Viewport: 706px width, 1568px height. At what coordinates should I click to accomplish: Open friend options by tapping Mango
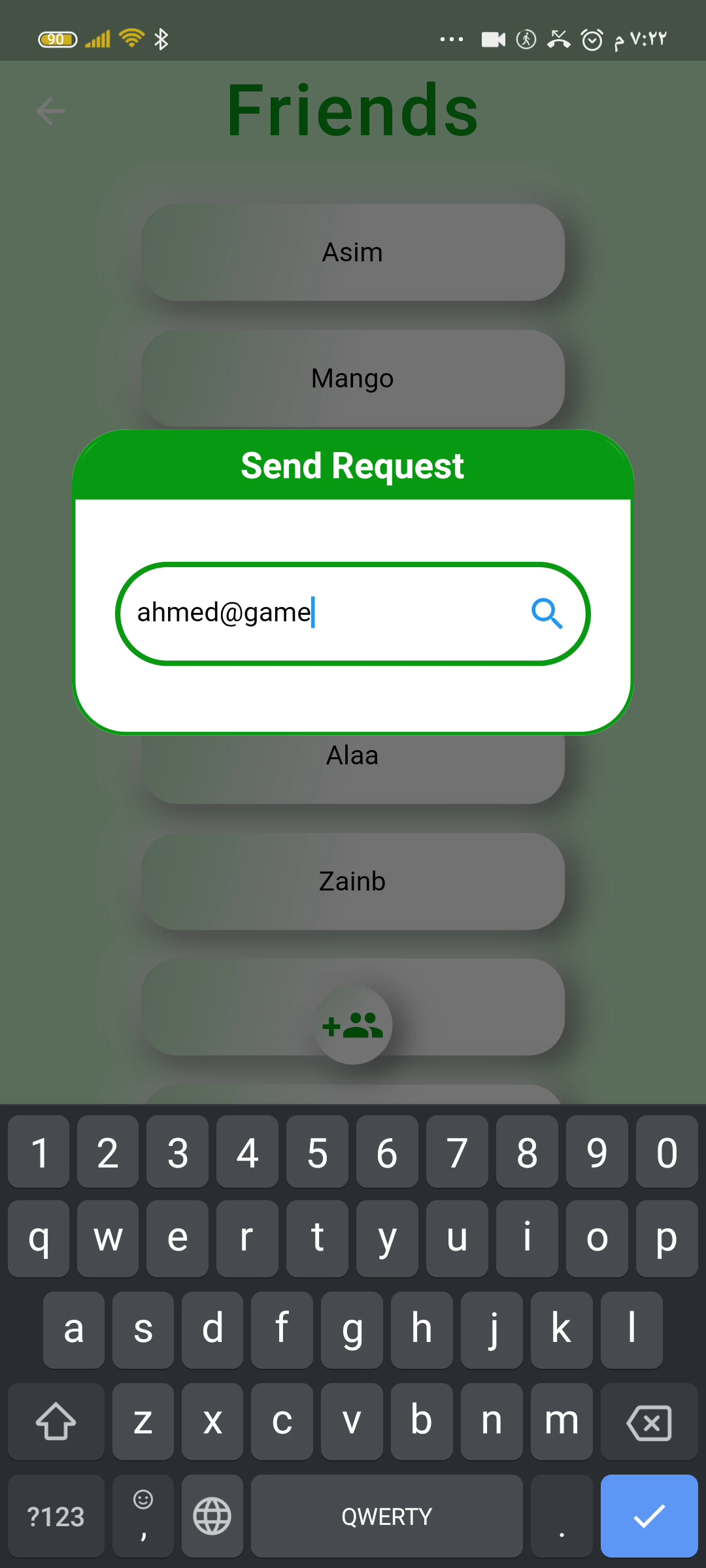click(352, 378)
